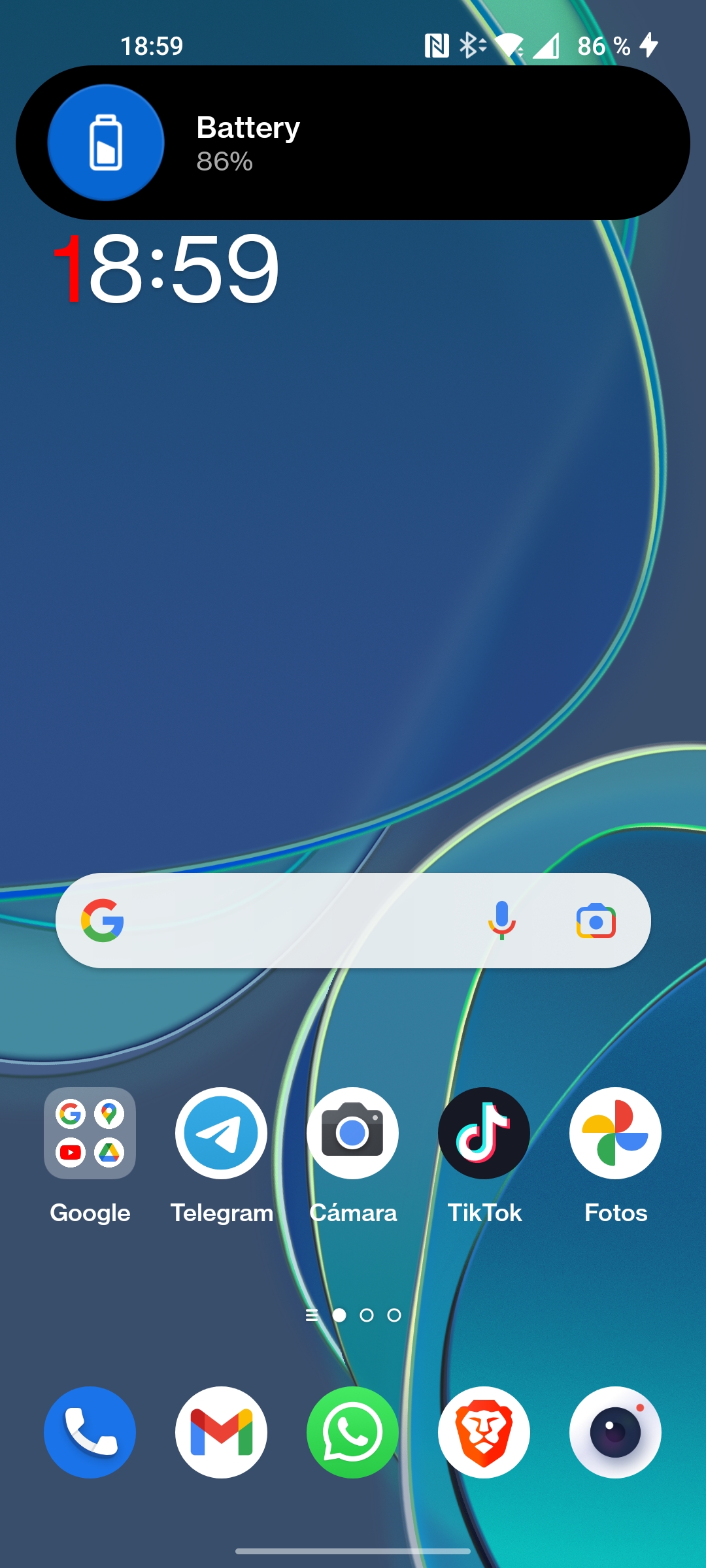The height and width of the screenshot is (1568, 706).
Task: Open the clock widget showing 18:59
Action: pyautogui.click(x=167, y=269)
